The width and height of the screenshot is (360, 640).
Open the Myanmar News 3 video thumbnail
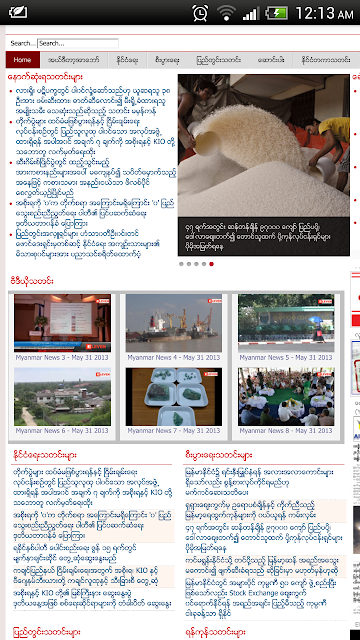tap(62, 323)
